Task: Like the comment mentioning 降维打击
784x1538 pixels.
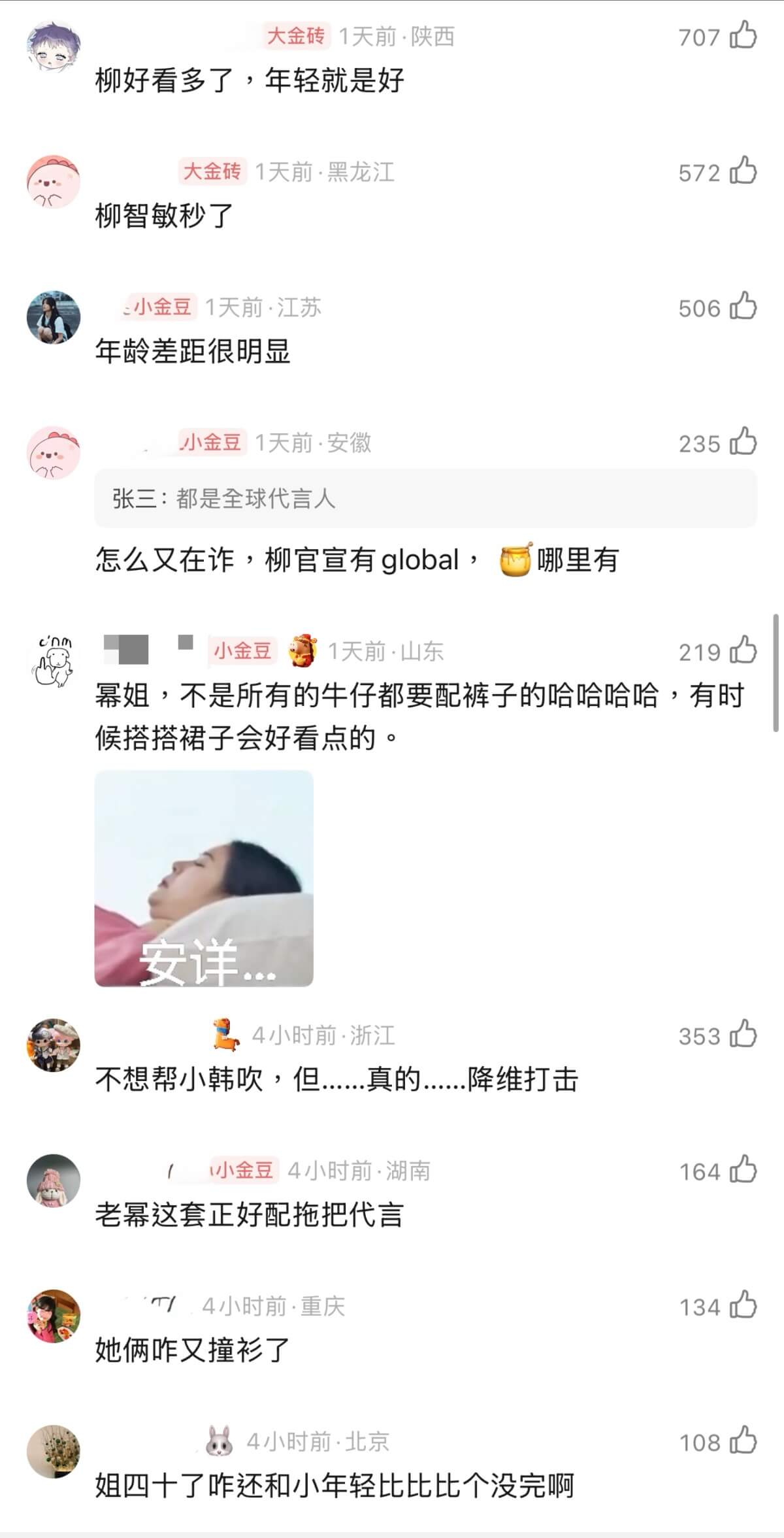Action: 743,1035
